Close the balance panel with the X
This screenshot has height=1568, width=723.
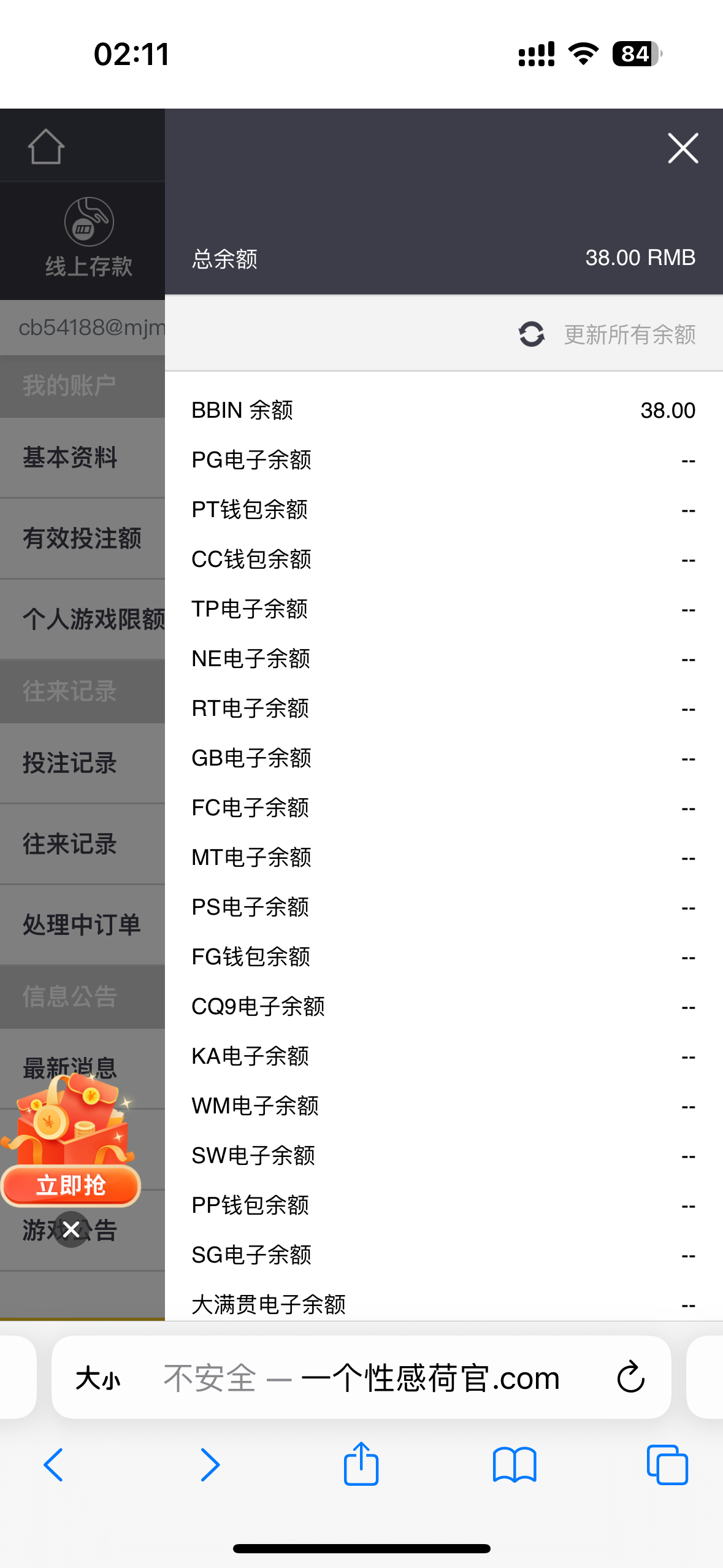click(683, 148)
